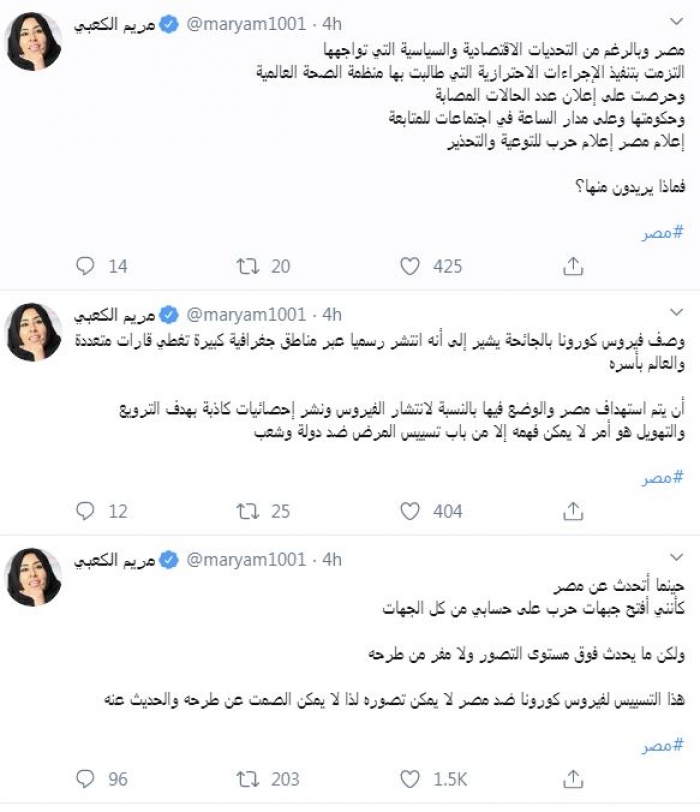Reply to the tweet with 12 replies
The height and width of the screenshot is (812, 700).
86,511
